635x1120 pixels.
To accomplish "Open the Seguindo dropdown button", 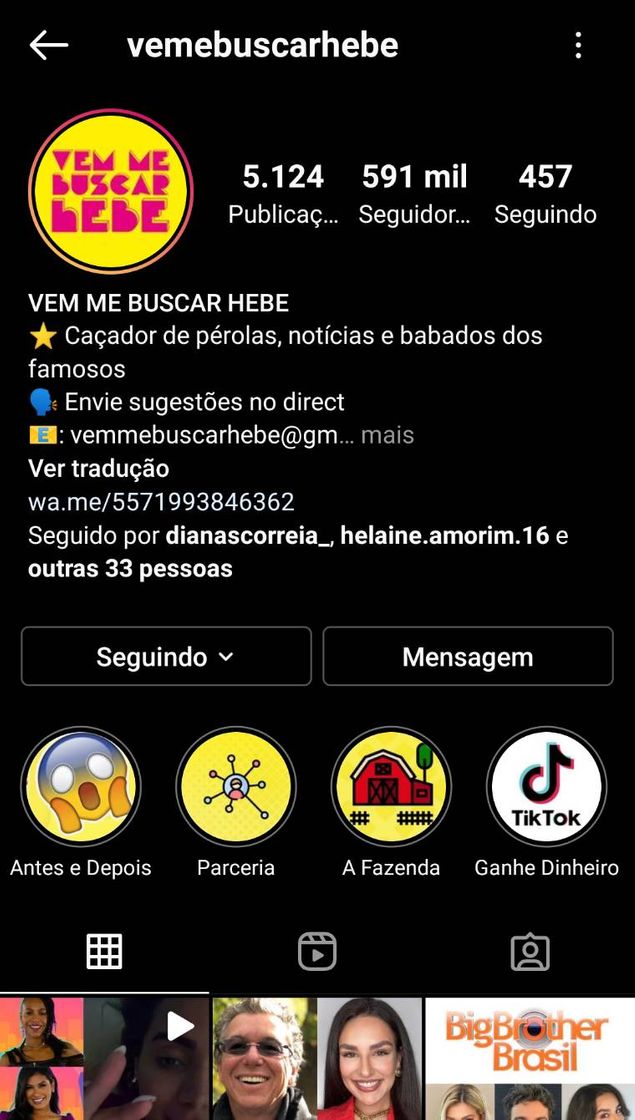I will 166,657.
